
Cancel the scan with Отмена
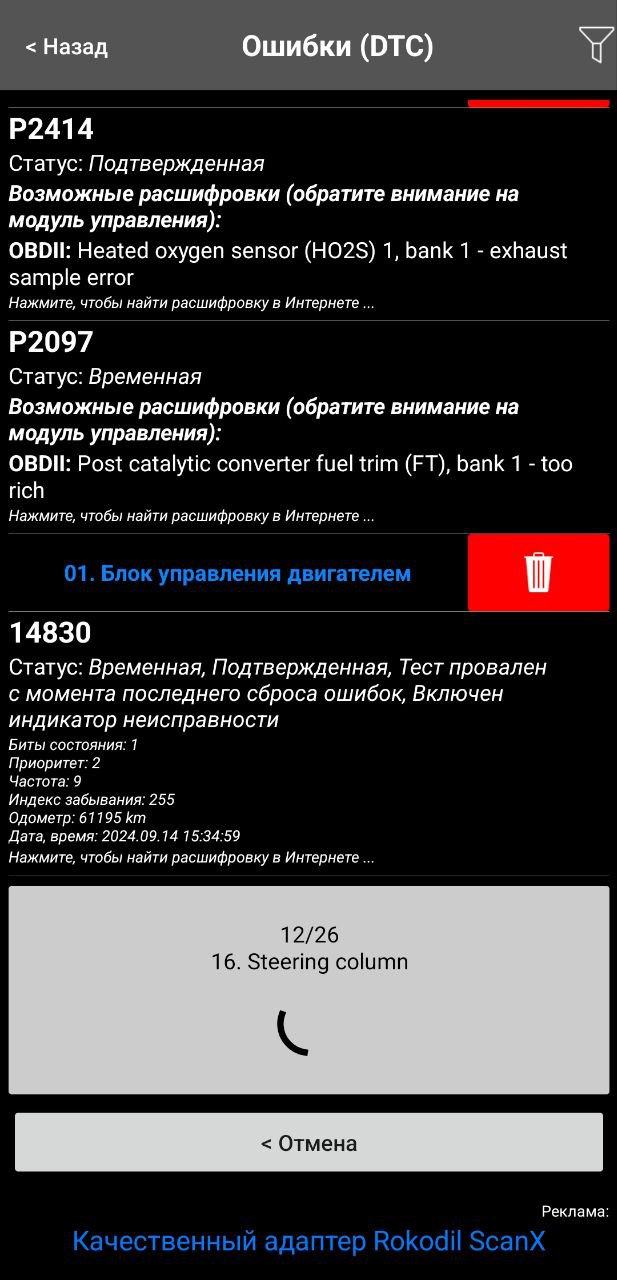pyautogui.click(x=309, y=1142)
